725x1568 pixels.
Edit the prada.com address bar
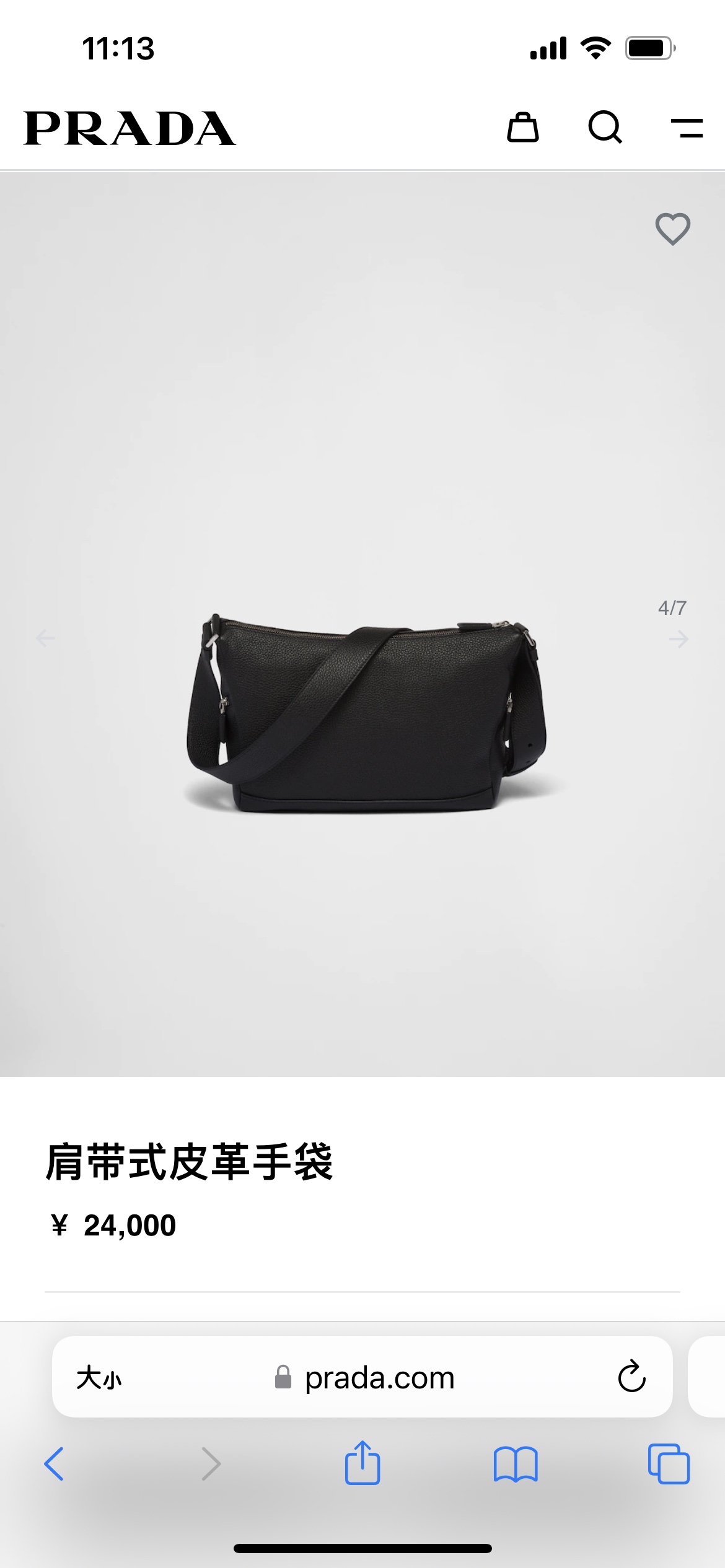[x=379, y=1379]
